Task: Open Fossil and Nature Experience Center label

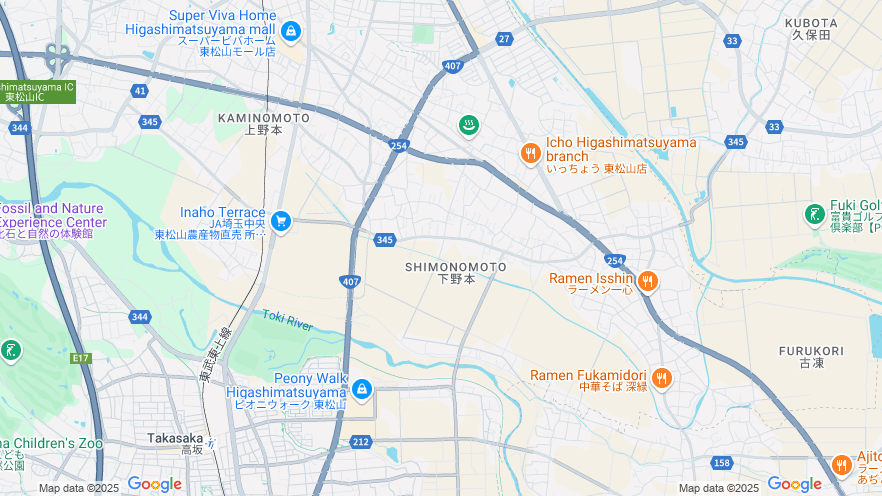Action: pos(50,215)
